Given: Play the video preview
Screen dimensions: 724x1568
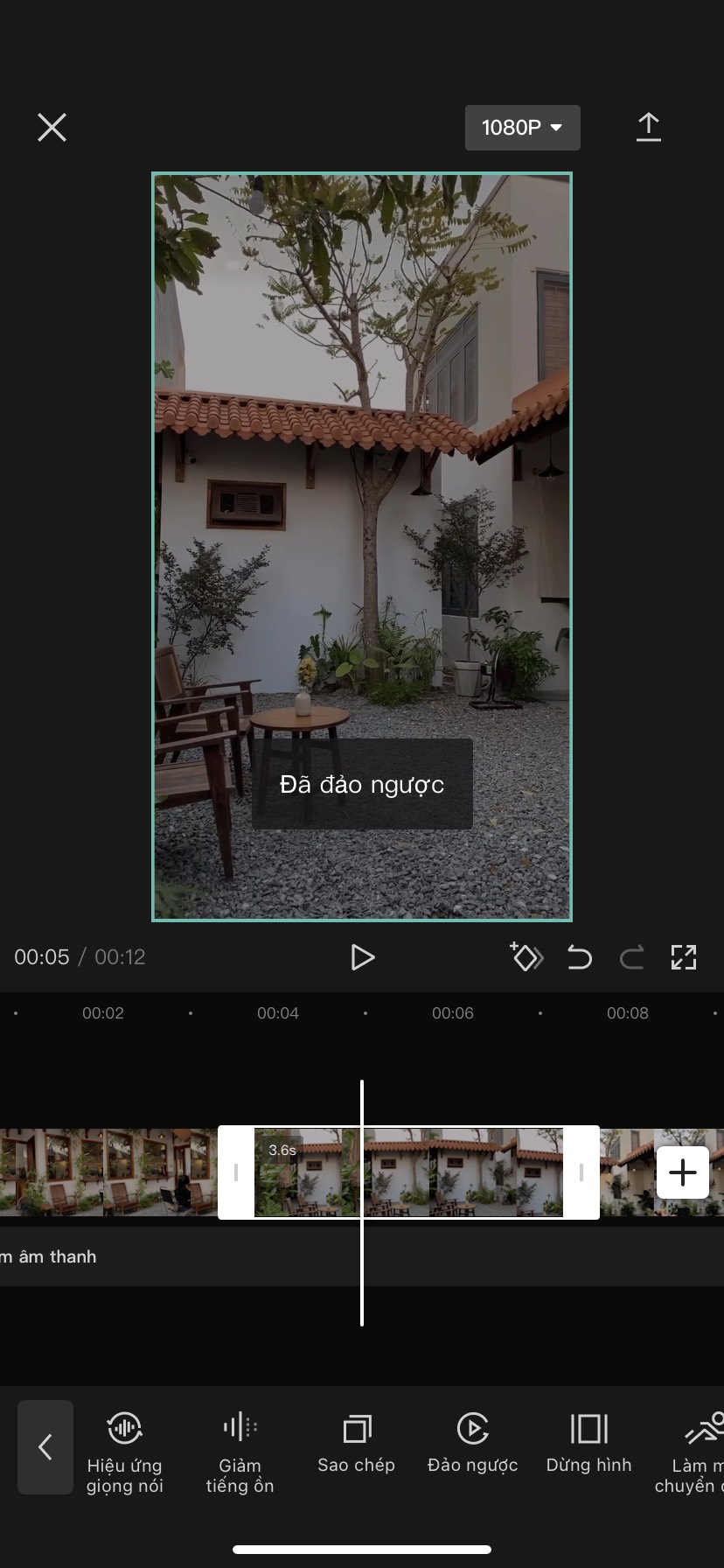Looking at the screenshot, I should click(362, 957).
